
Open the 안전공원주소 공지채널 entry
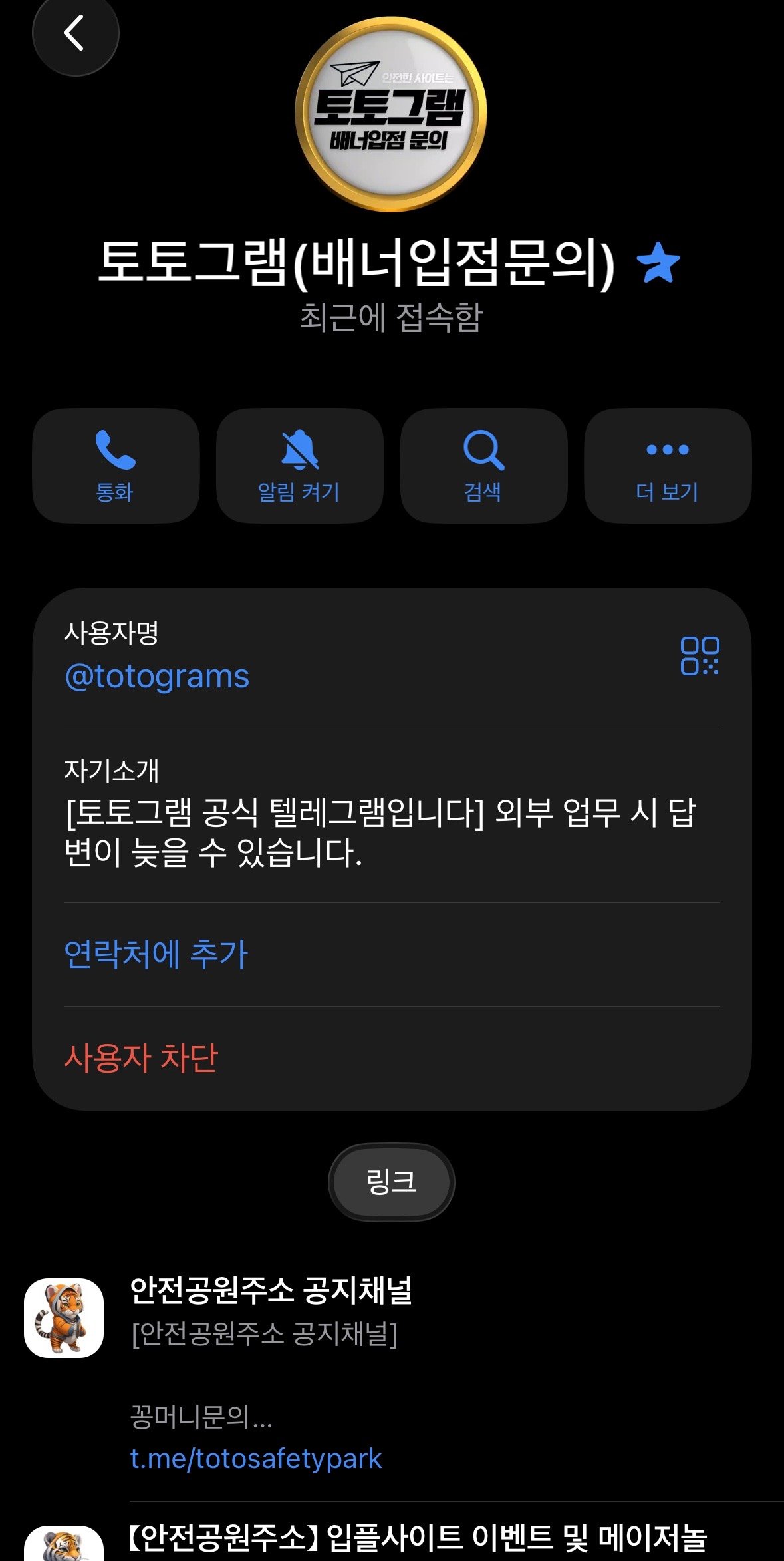tap(271, 1291)
